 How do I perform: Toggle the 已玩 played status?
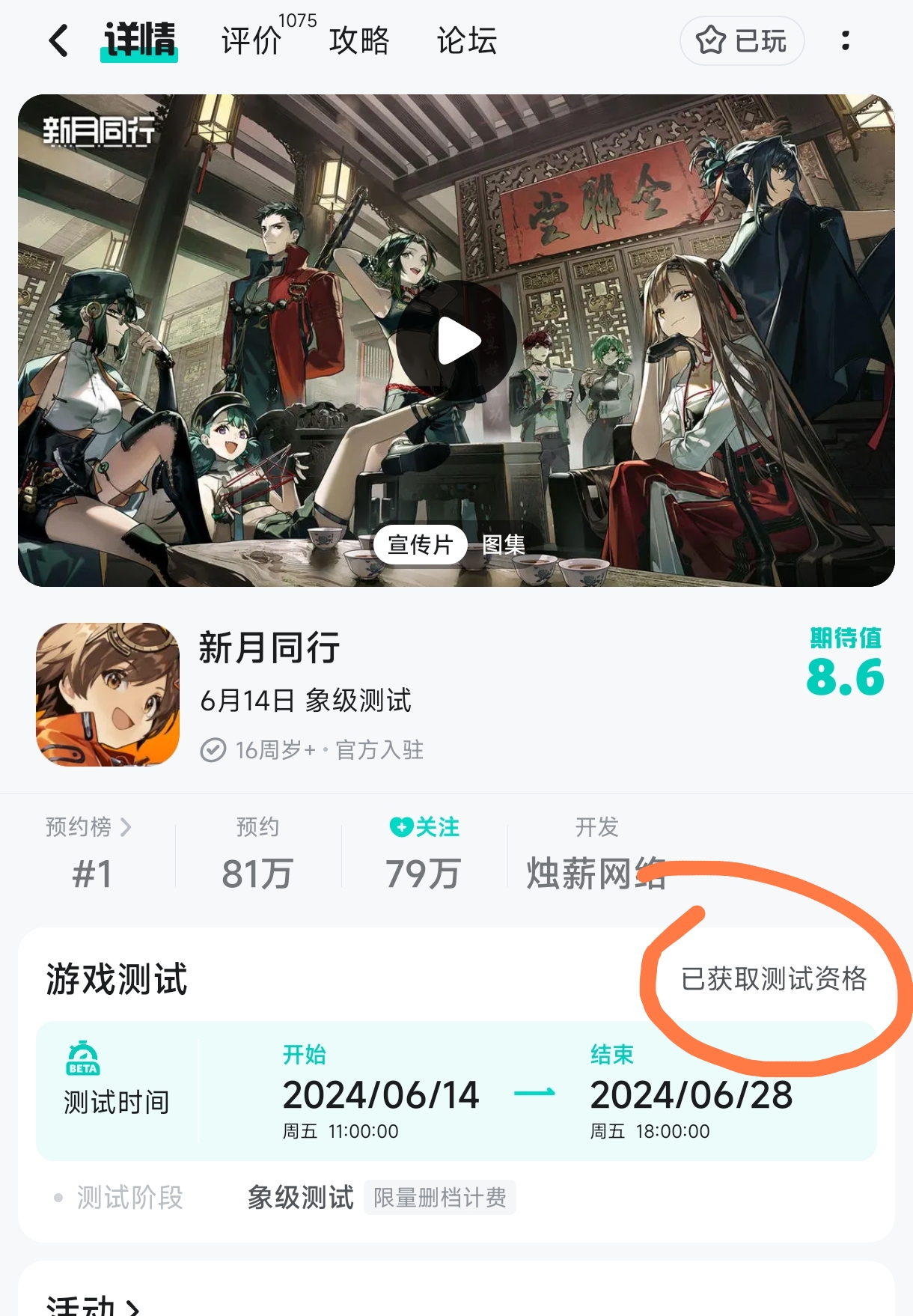pos(742,41)
